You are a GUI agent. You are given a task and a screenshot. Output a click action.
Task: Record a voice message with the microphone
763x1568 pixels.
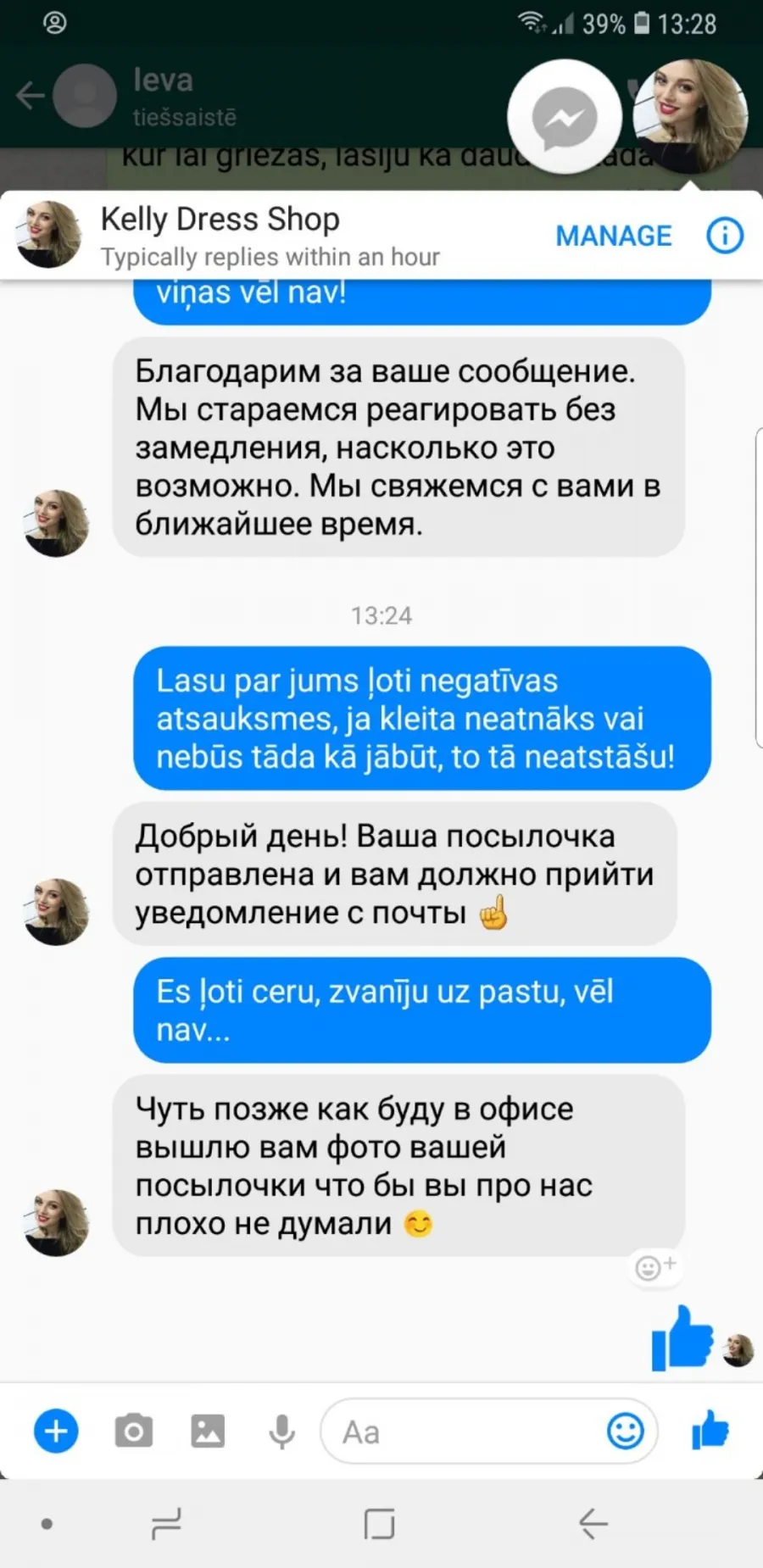[282, 1432]
